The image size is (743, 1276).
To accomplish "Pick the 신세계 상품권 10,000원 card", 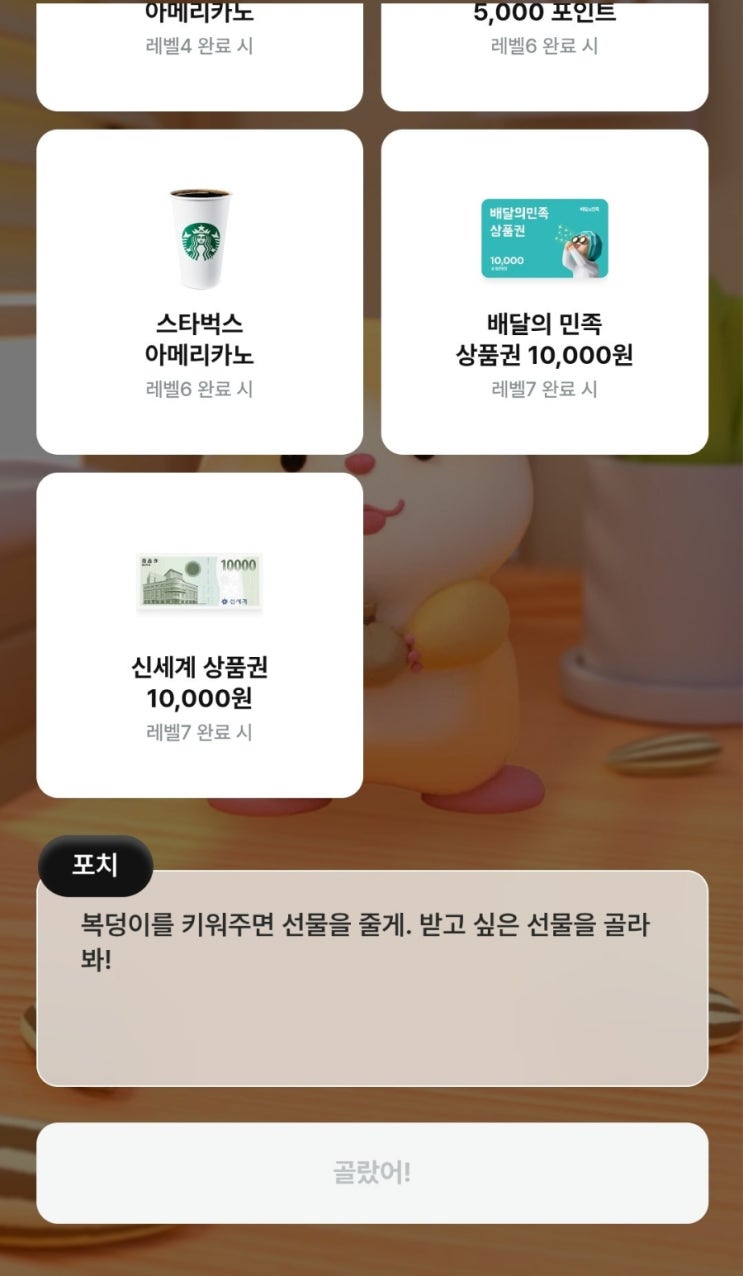I will pyautogui.click(x=200, y=635).
